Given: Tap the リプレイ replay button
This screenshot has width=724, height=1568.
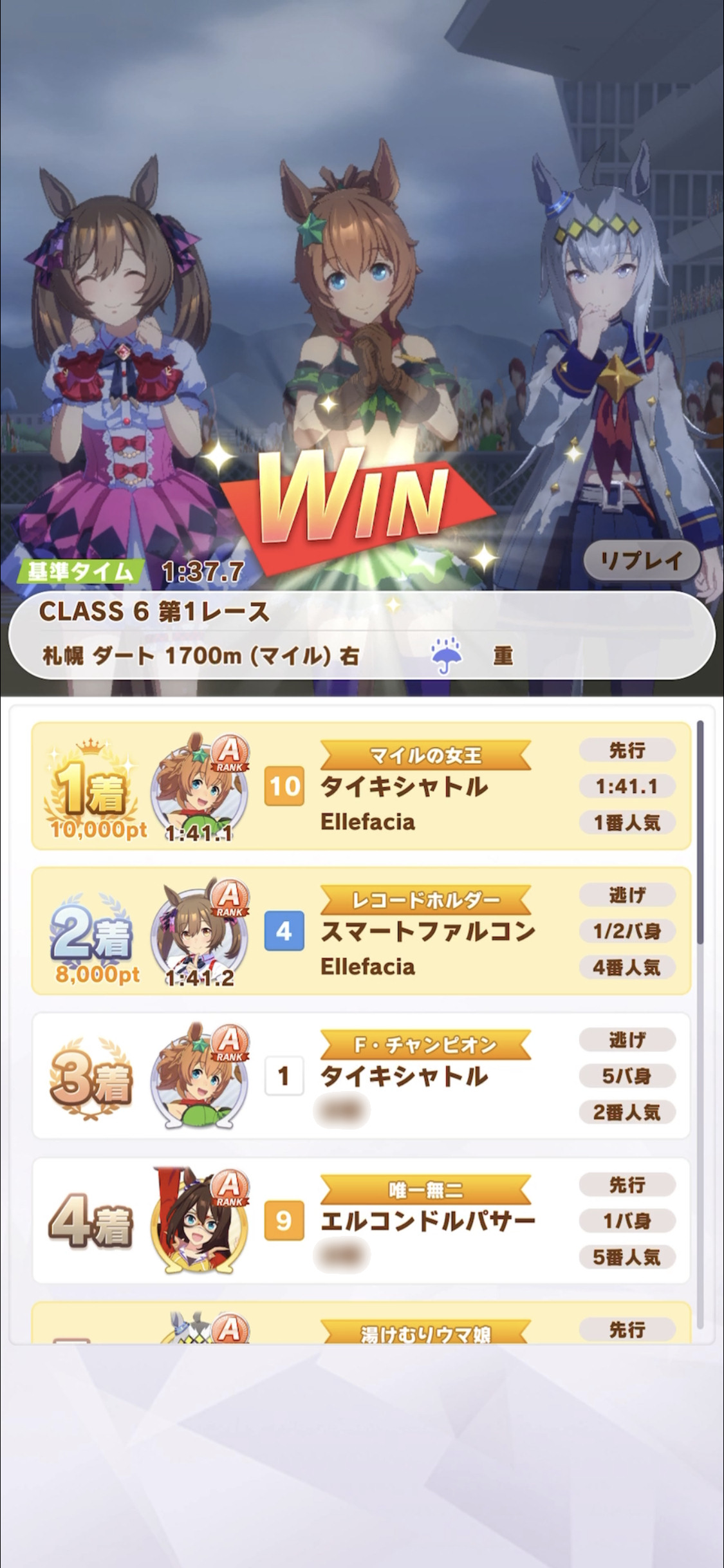Looking at the screenshot, I should [642, 560].
